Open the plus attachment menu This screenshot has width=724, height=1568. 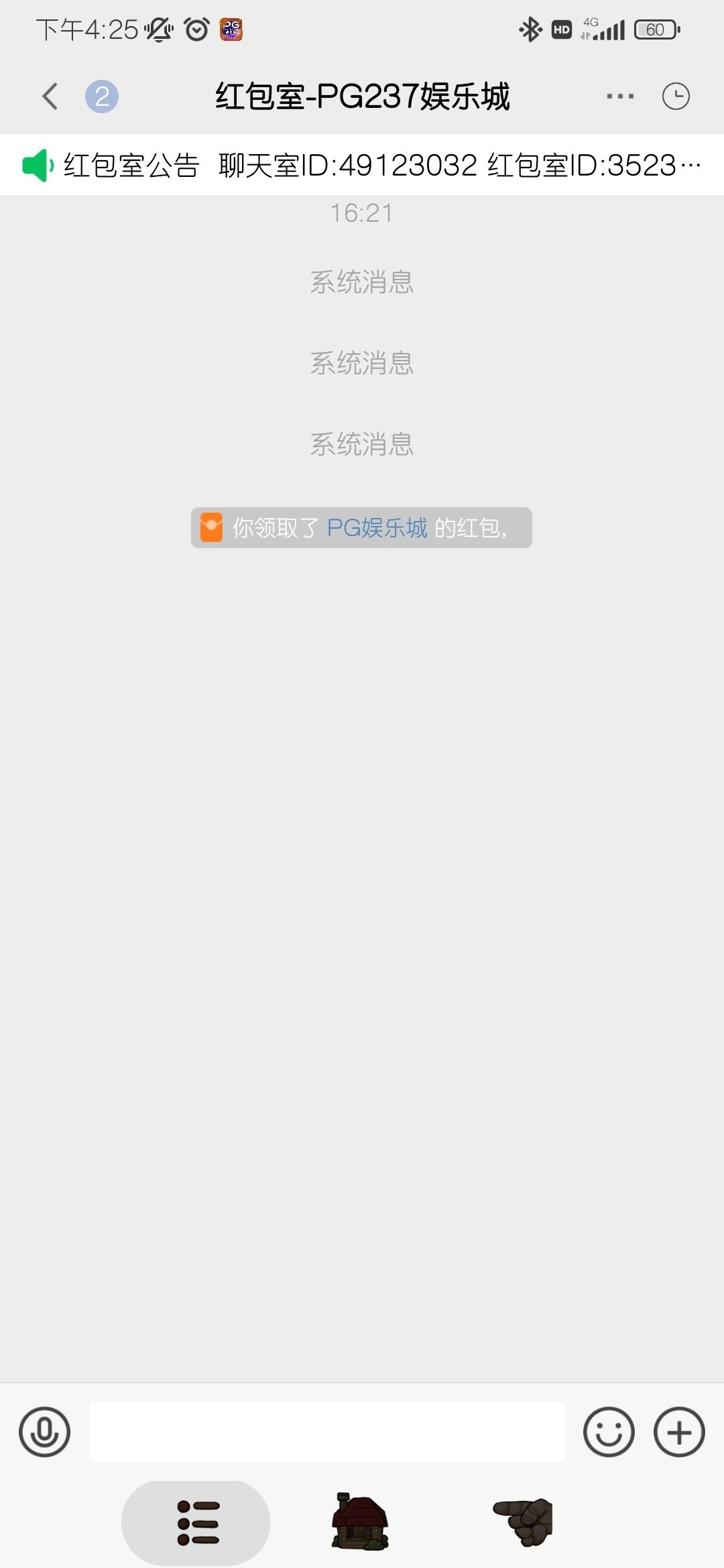pos(679,1432)
